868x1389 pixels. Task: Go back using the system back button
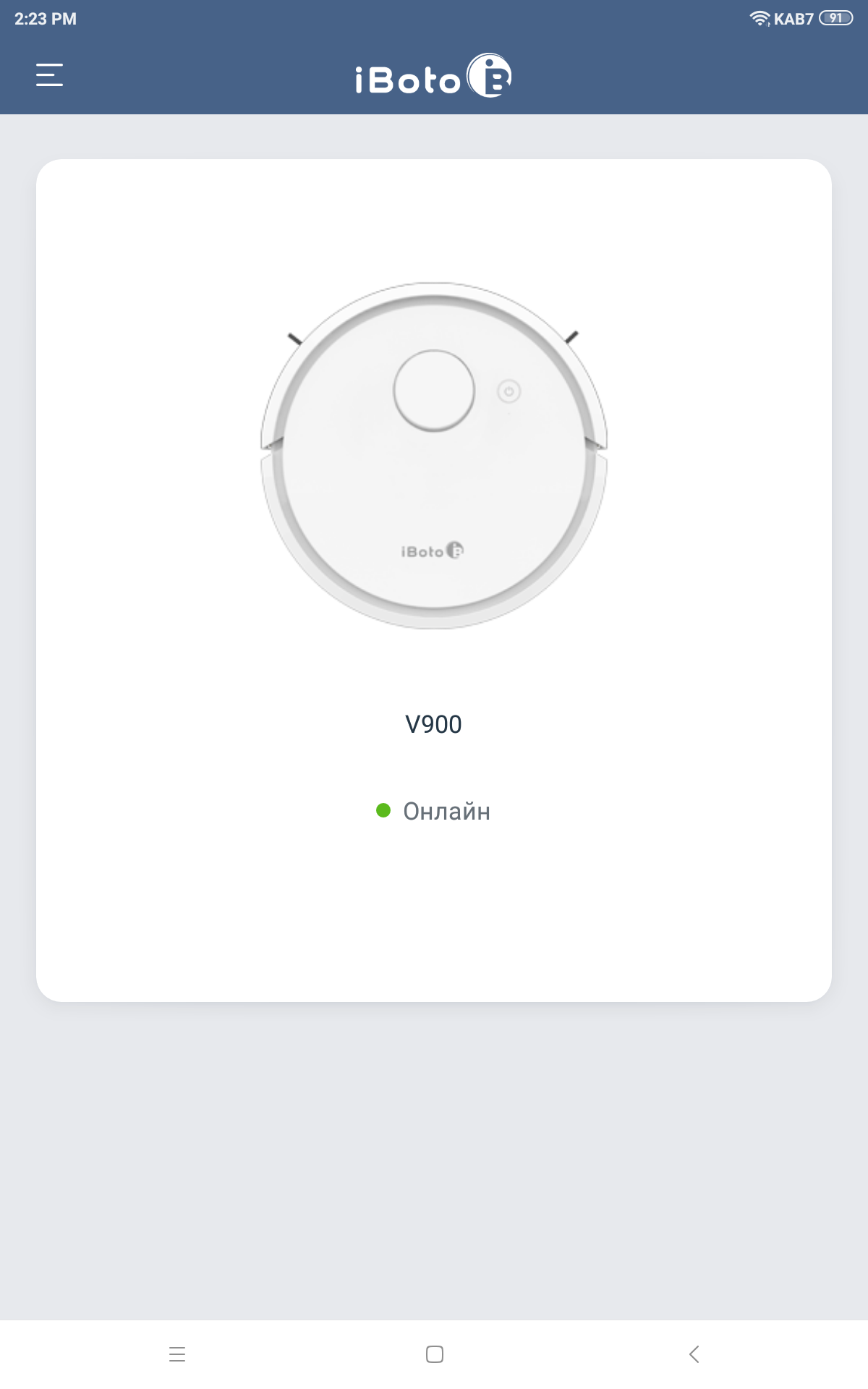(694, 1354)
